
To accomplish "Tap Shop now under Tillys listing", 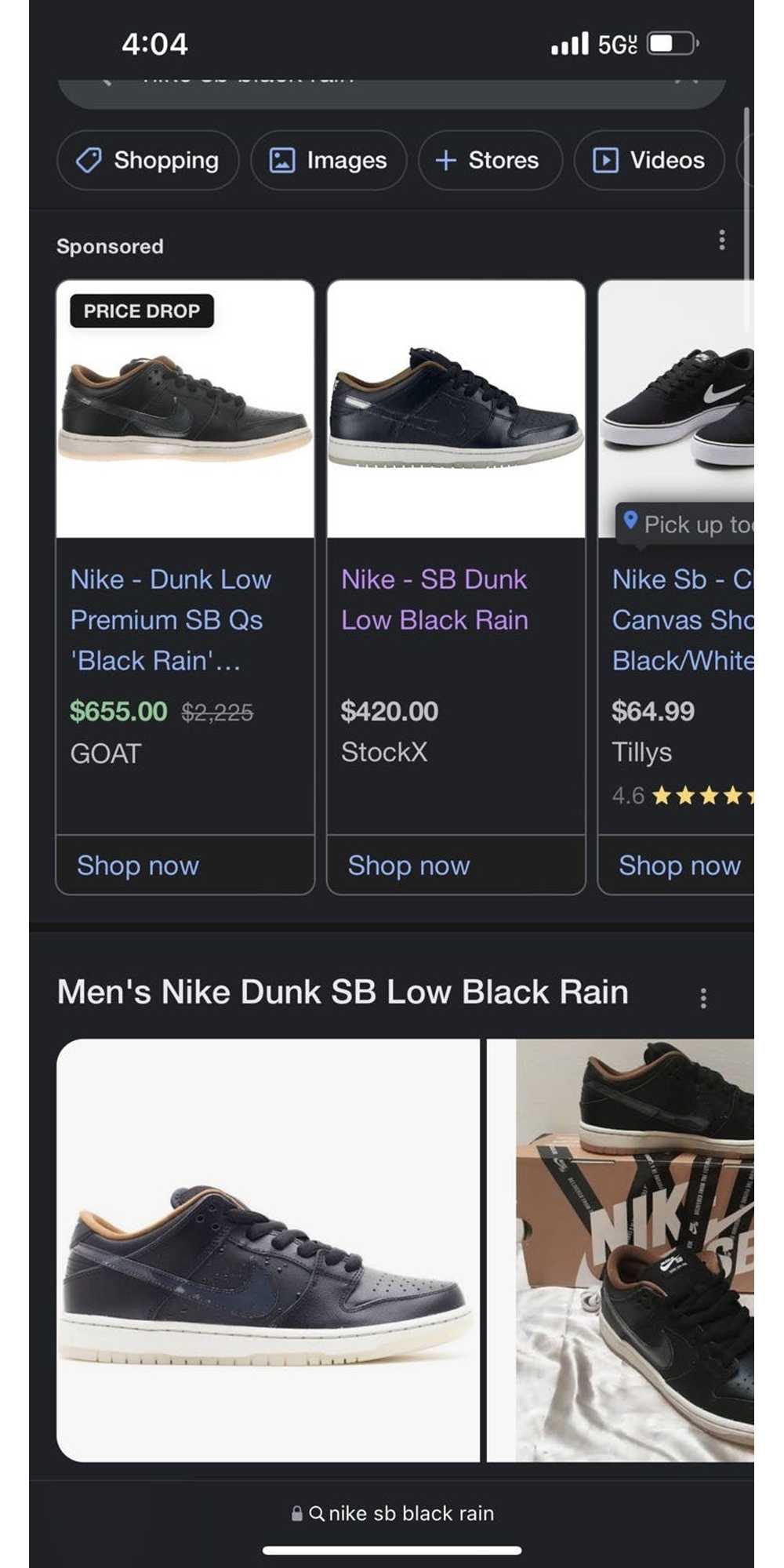I will tap(679, 866).
